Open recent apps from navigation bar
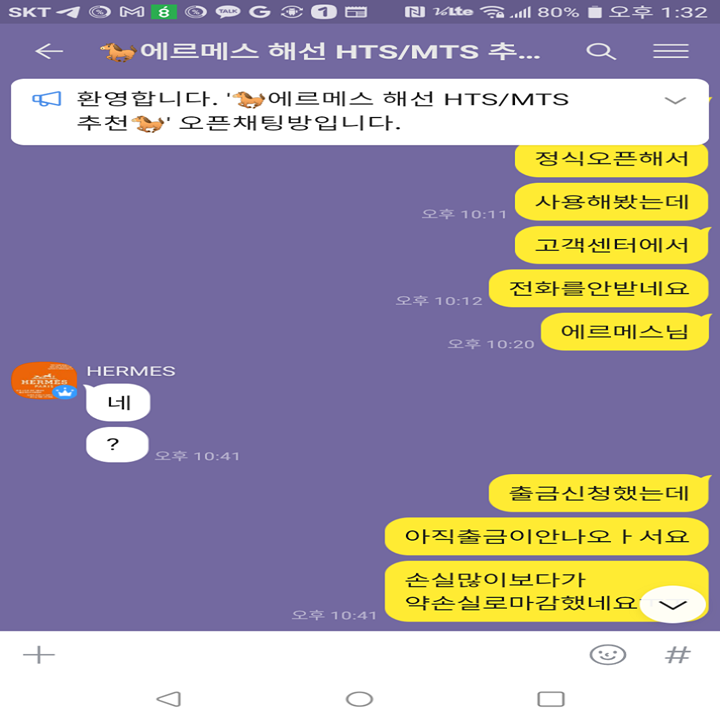720x720 pixels. pyautogui.click(x=550, y=698)
